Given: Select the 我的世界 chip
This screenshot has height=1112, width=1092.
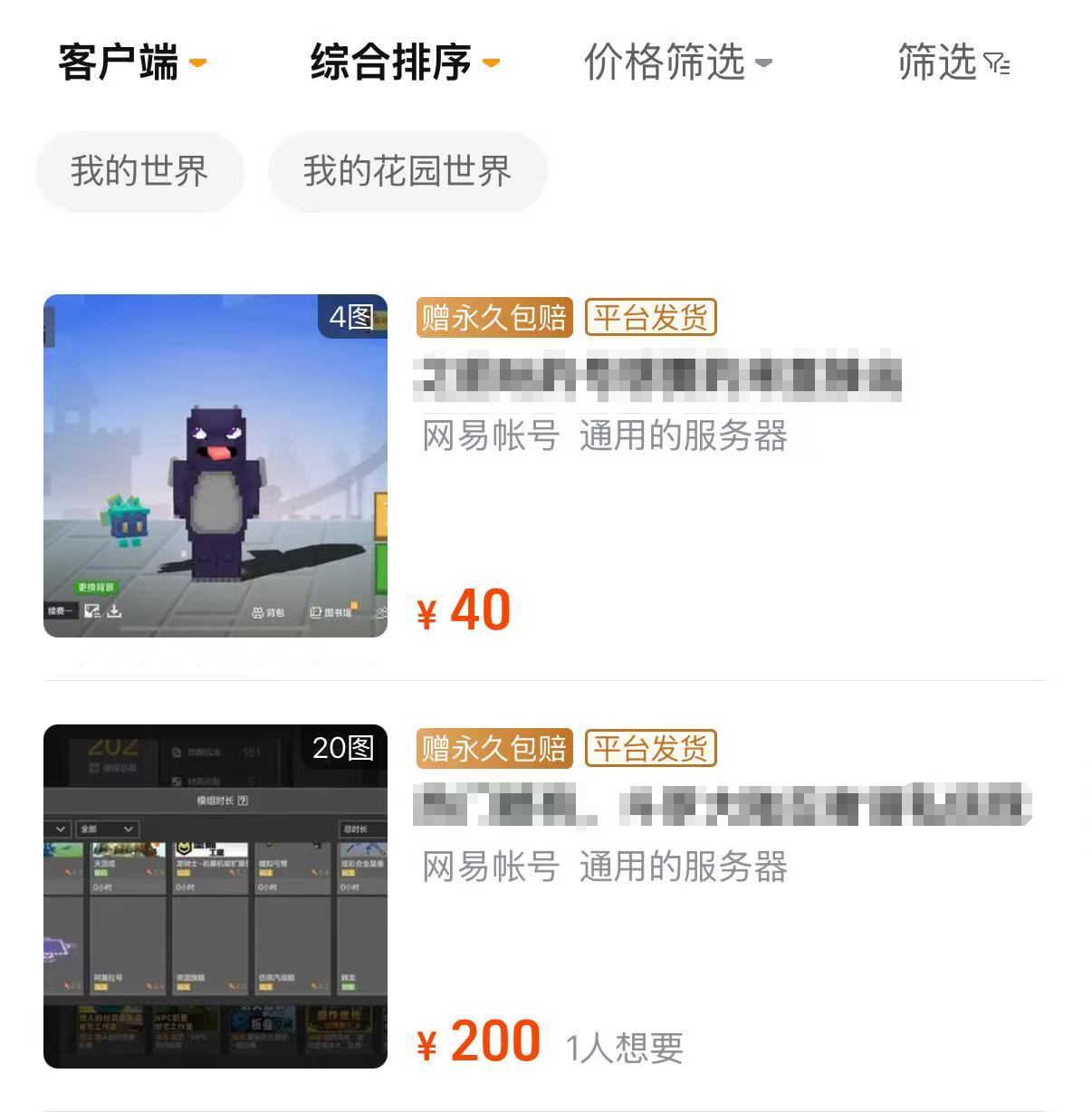Looking at the screenshot, I should (x=139, y=171).
